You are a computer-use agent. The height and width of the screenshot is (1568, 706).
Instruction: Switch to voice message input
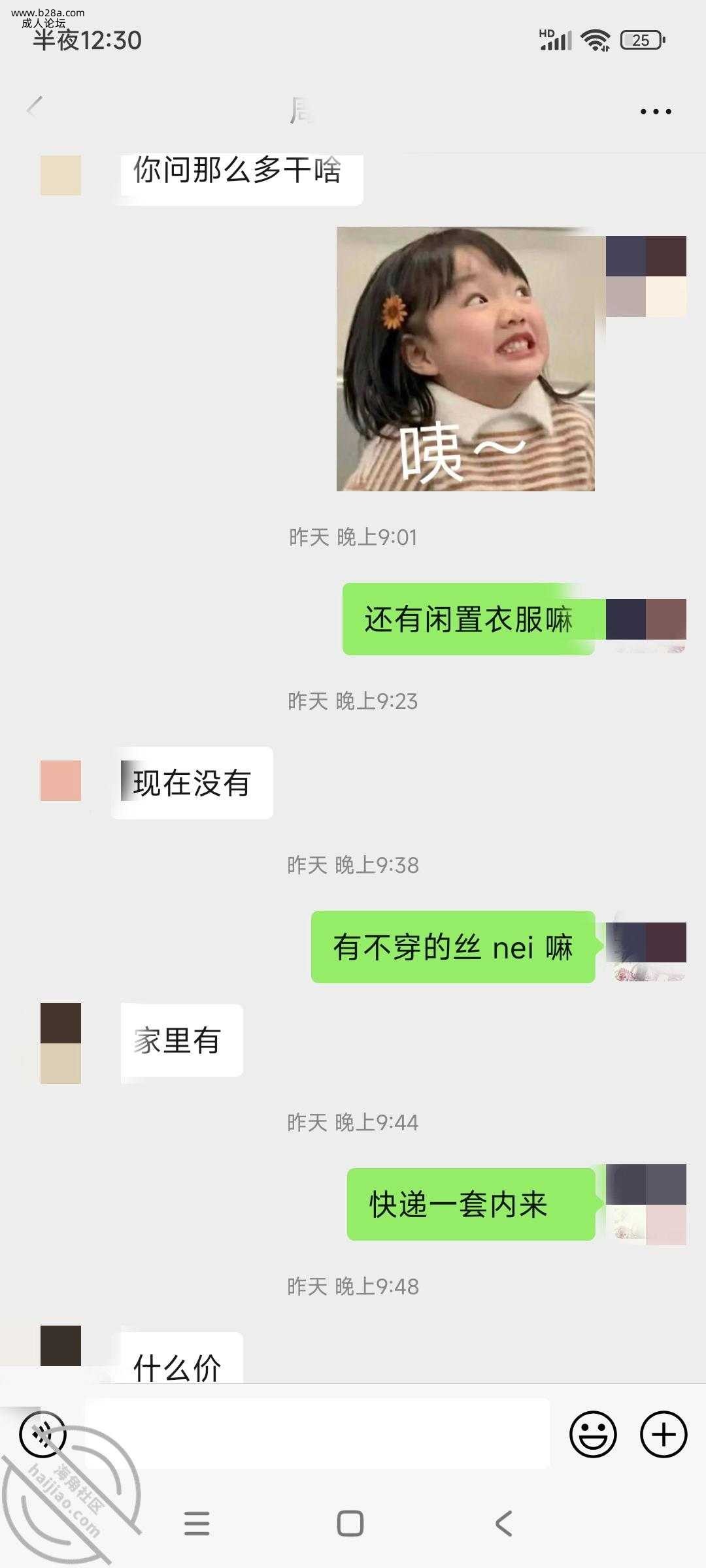(x=43, y=1435)
